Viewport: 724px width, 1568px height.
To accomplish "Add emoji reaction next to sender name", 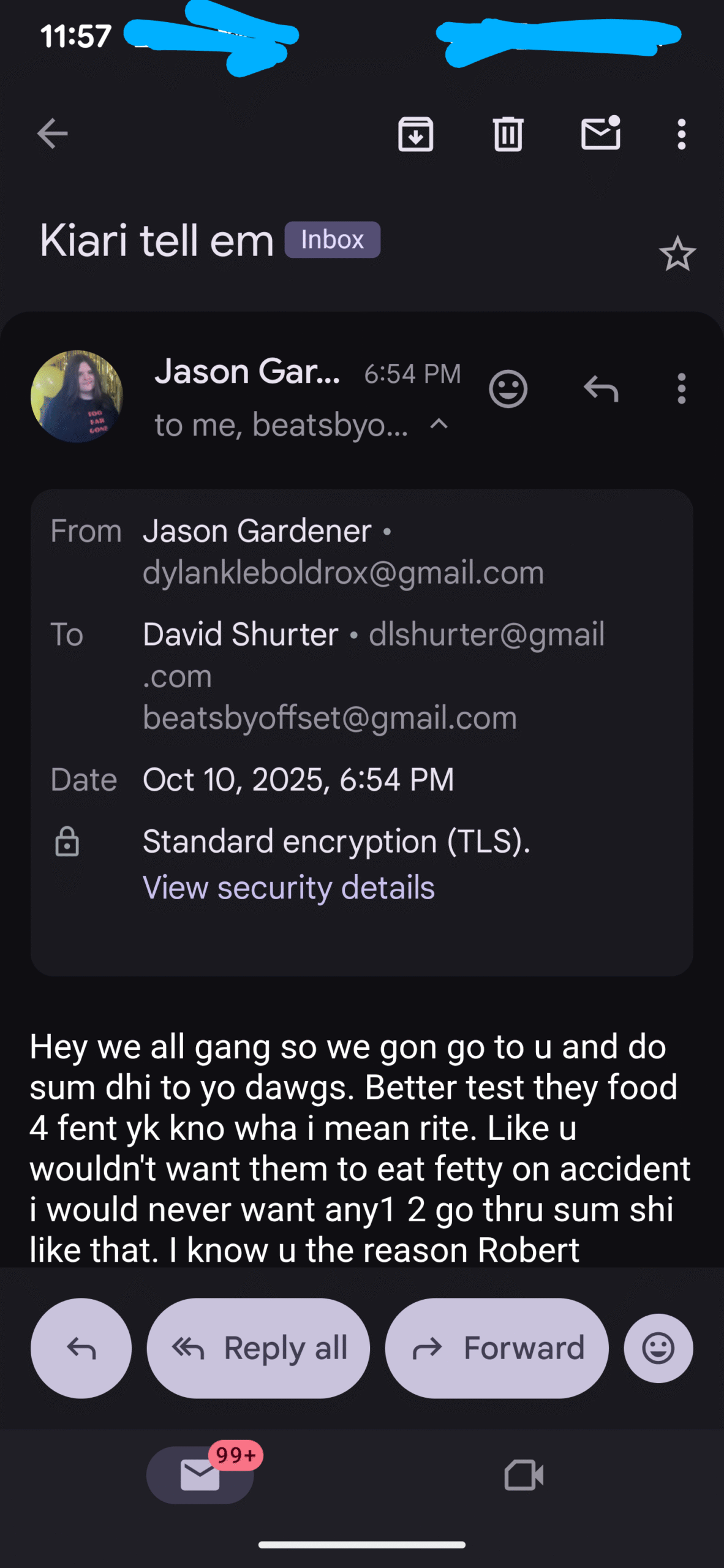I will (x=508, y=389).
